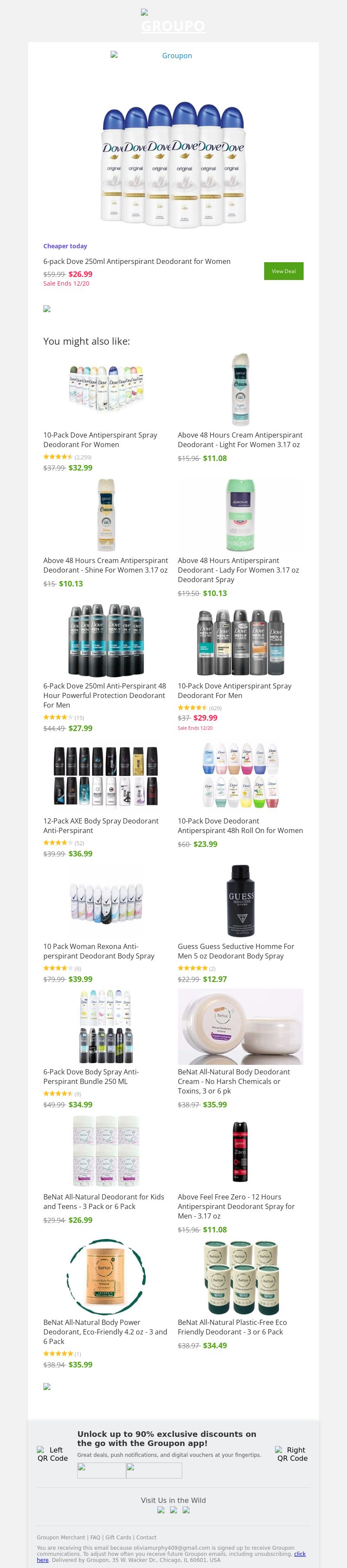This screenshot has width=347, height=1568.
Task: Tap the View Deal button
Action: (283, 271)
